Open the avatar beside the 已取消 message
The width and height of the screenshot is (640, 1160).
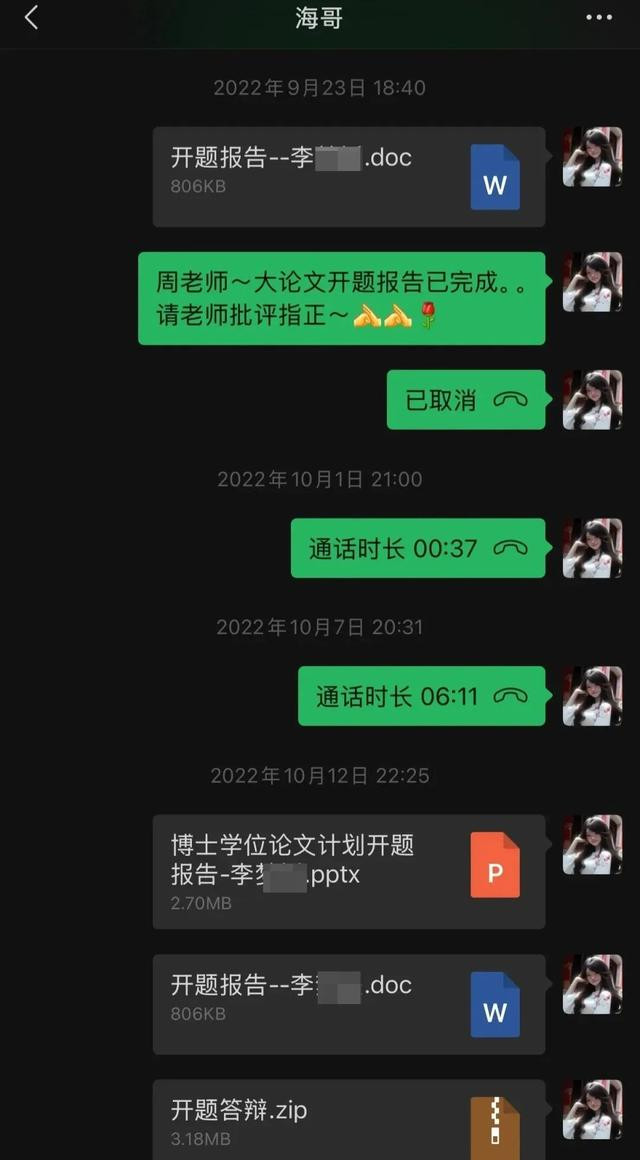point(592,399)
